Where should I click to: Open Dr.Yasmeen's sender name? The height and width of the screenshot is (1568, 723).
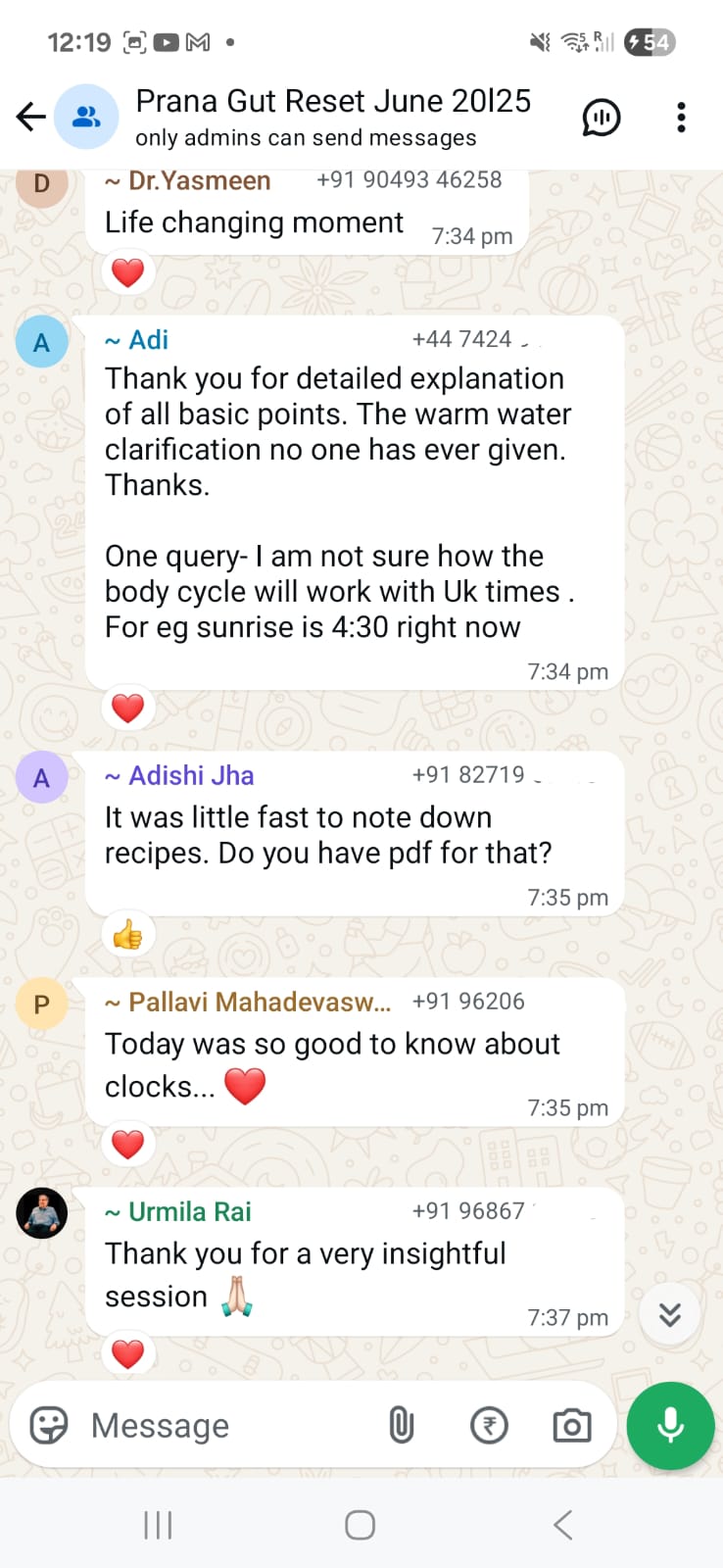[199, 181]
